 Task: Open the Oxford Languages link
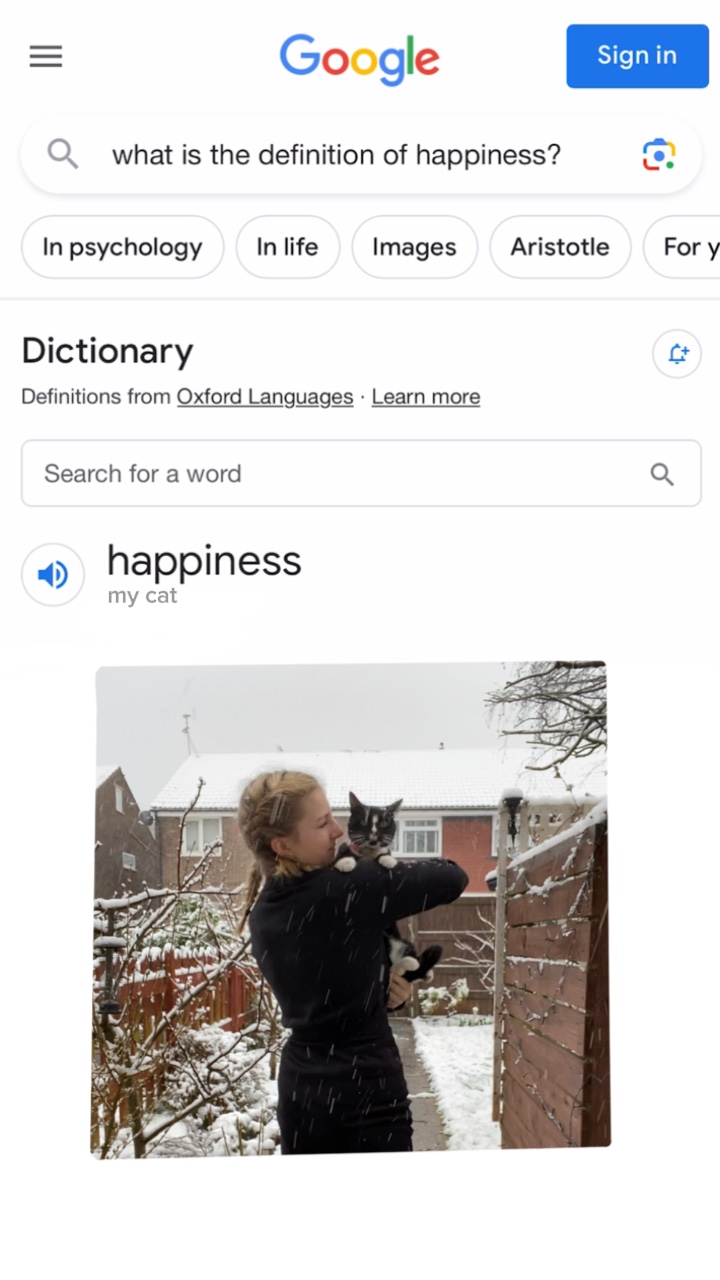tap(265, 397)
